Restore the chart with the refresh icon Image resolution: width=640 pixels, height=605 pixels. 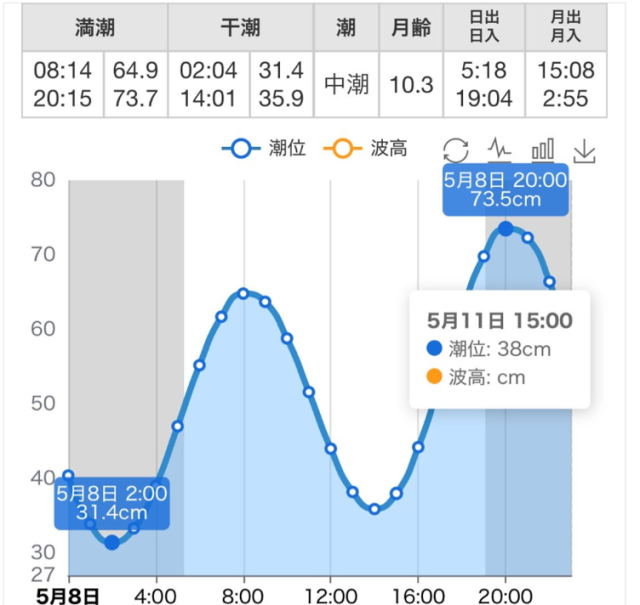click(456, 150)
